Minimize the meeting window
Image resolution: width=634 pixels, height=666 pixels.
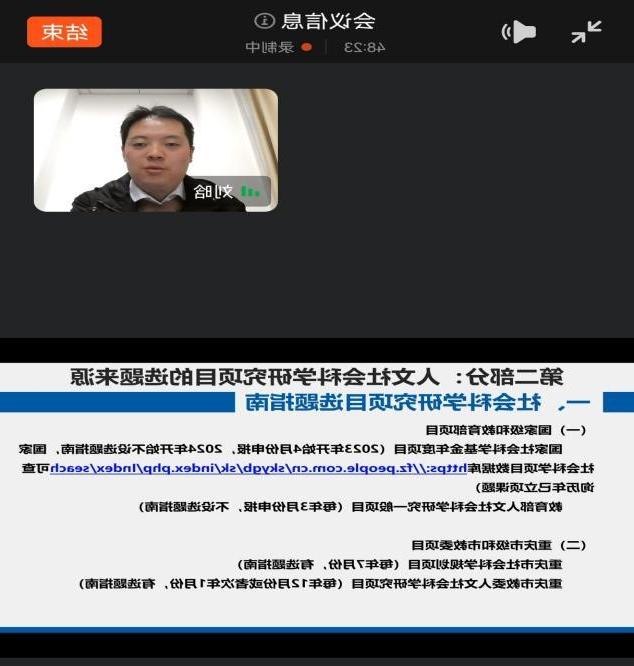tap(586, 32)
